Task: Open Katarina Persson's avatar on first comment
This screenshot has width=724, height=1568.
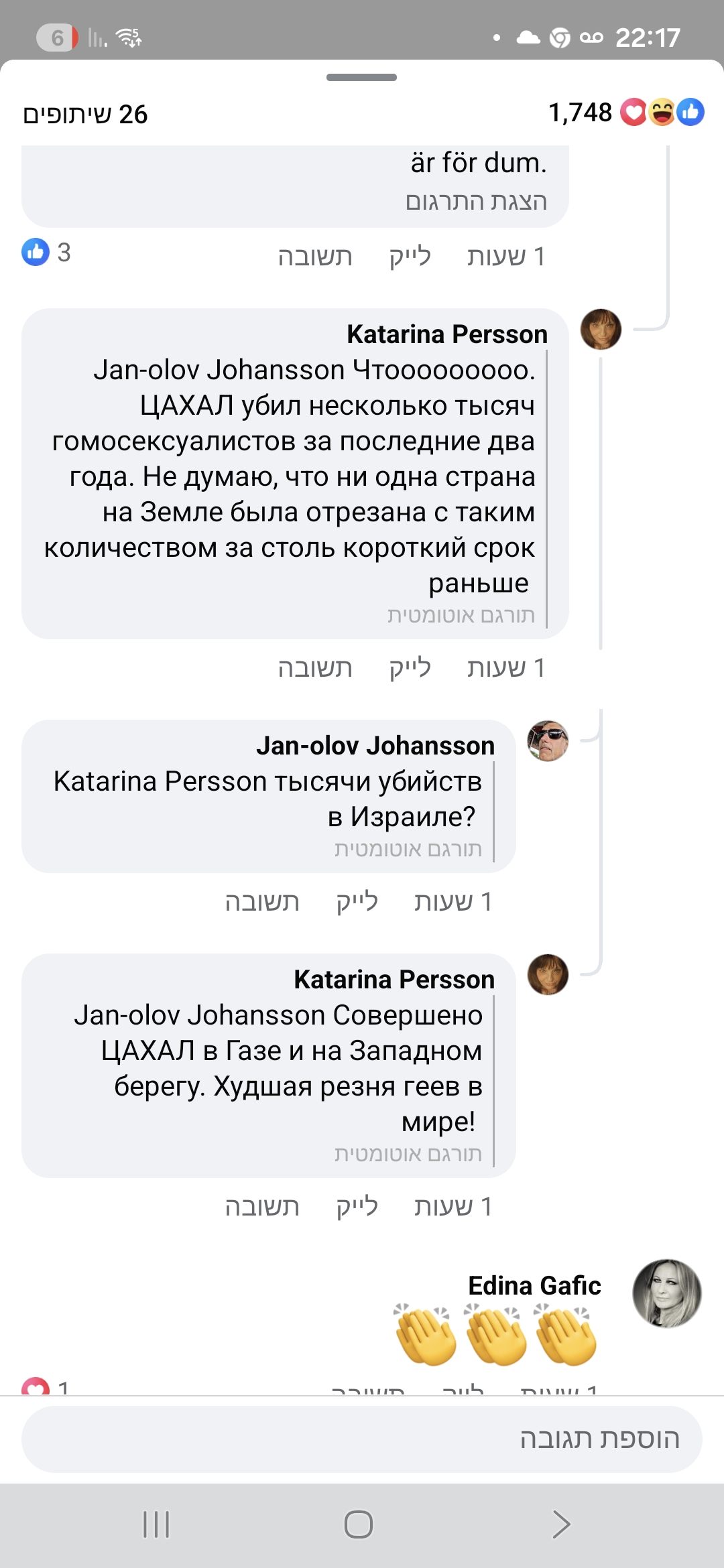Action: pyautogui.click(x=600, y=329)
